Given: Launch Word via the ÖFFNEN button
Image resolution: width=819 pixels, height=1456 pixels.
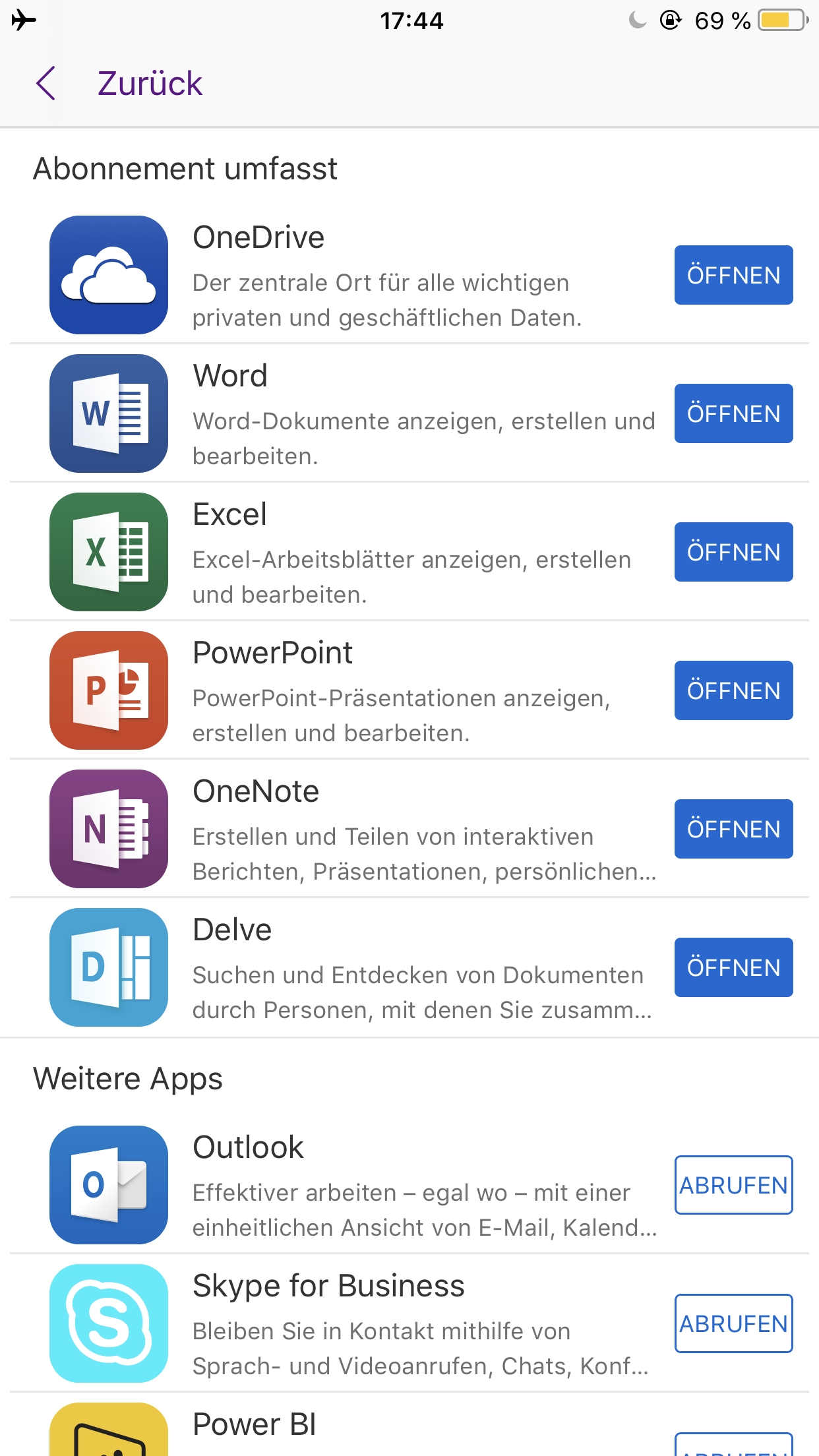Looking at the screenshot, I should (x=733, y=413).
